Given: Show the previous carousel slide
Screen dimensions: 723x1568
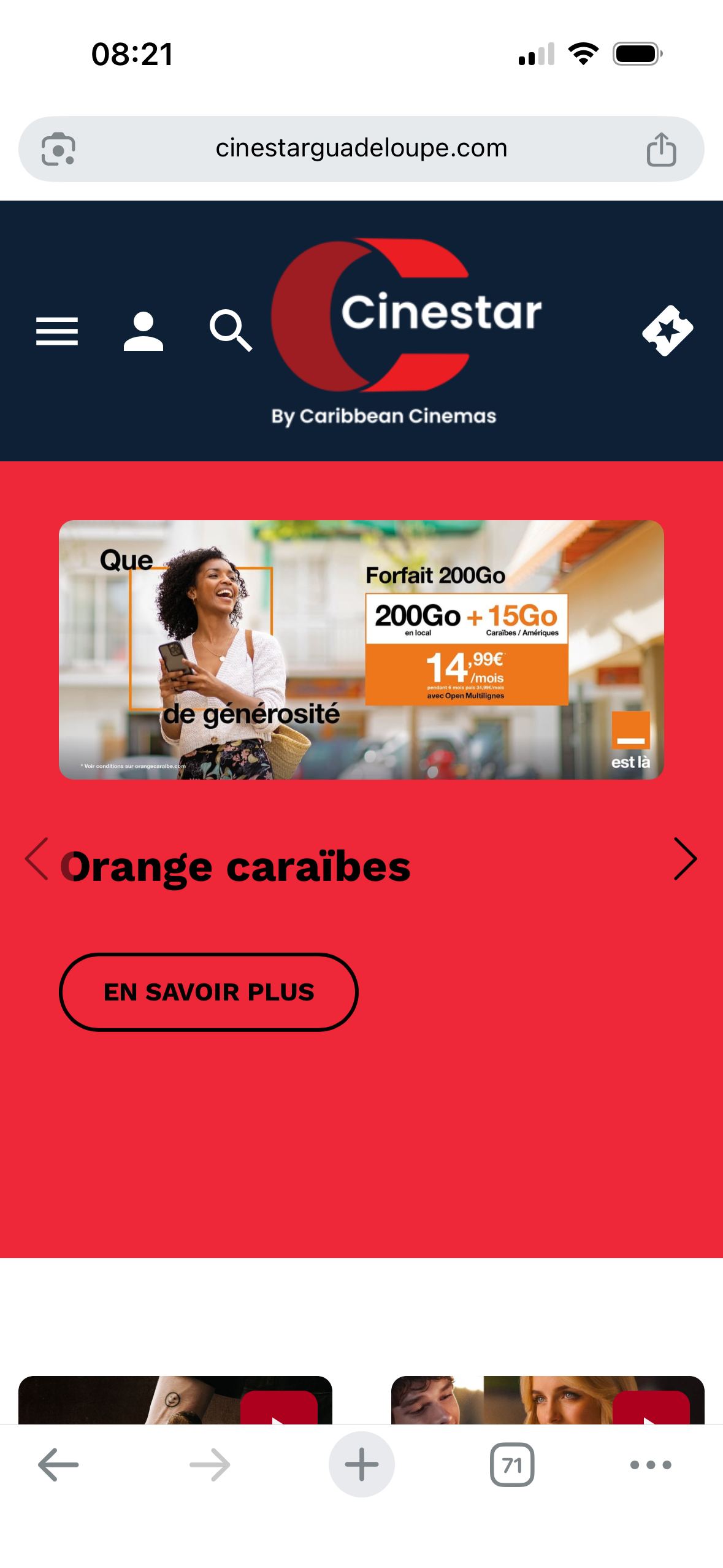Looking at the screenshot, I should tap(37, 859).
